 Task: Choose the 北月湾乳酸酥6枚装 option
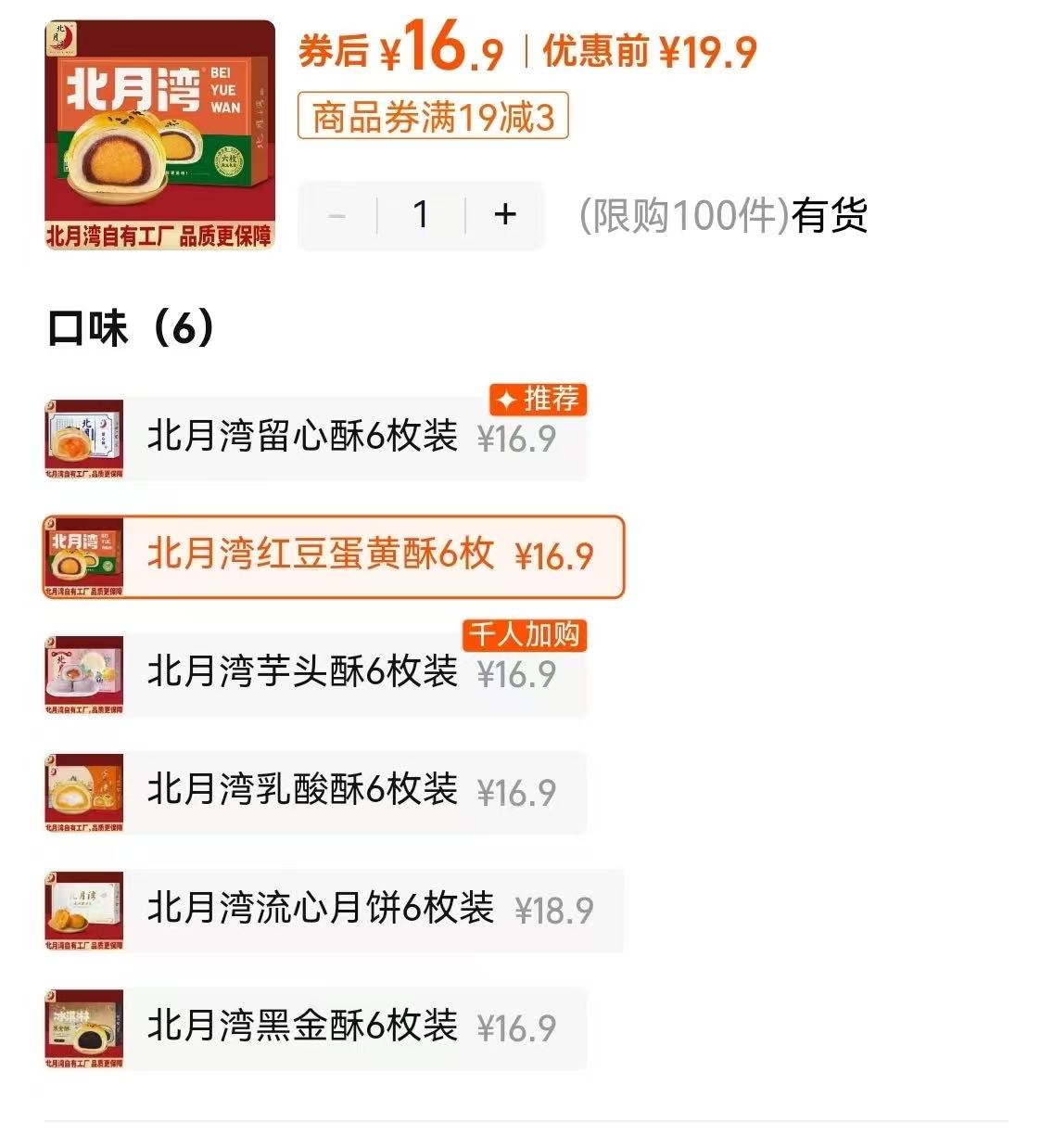[x=315, y=792]
